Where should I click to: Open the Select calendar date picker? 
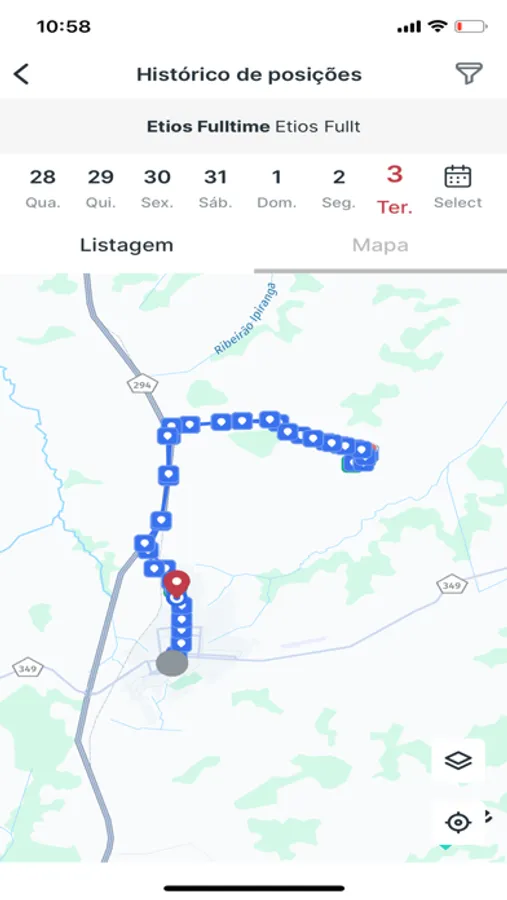click(x=458, y=187)
